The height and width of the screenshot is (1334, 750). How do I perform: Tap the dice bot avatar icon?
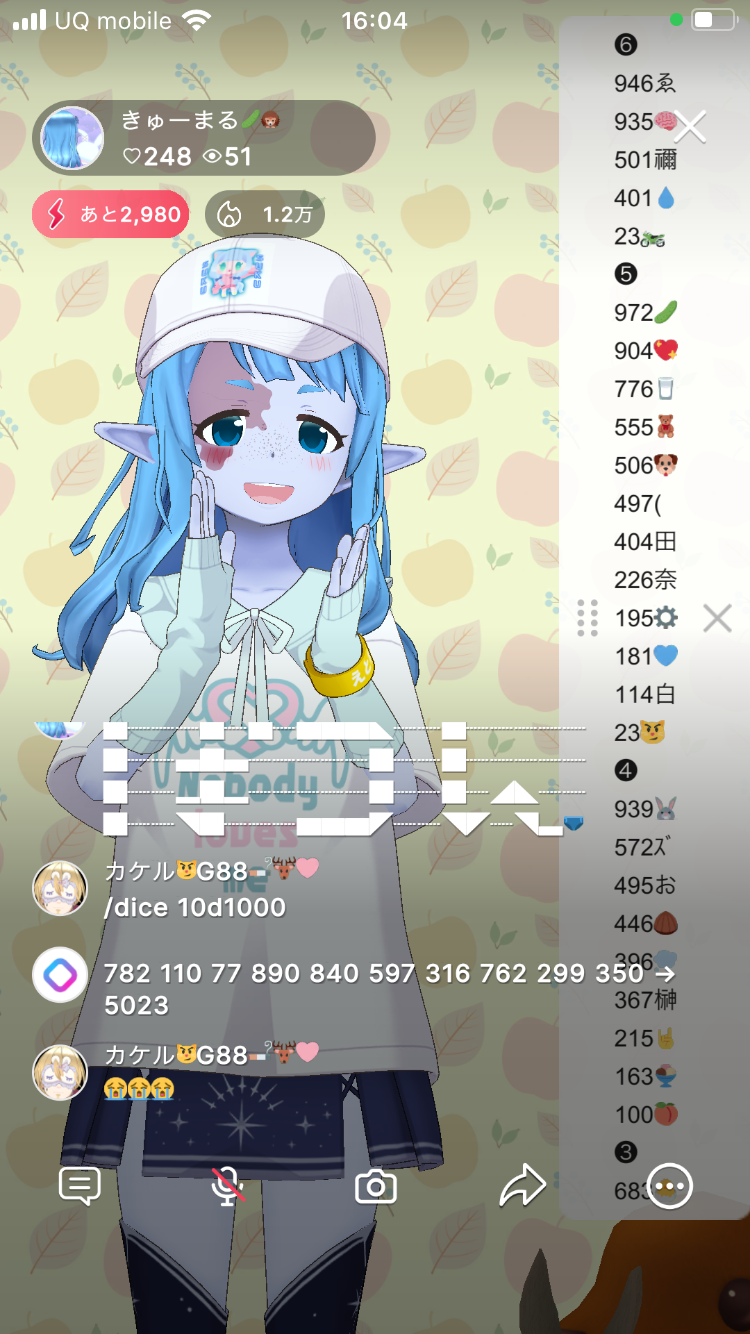(x=60, y=974)
